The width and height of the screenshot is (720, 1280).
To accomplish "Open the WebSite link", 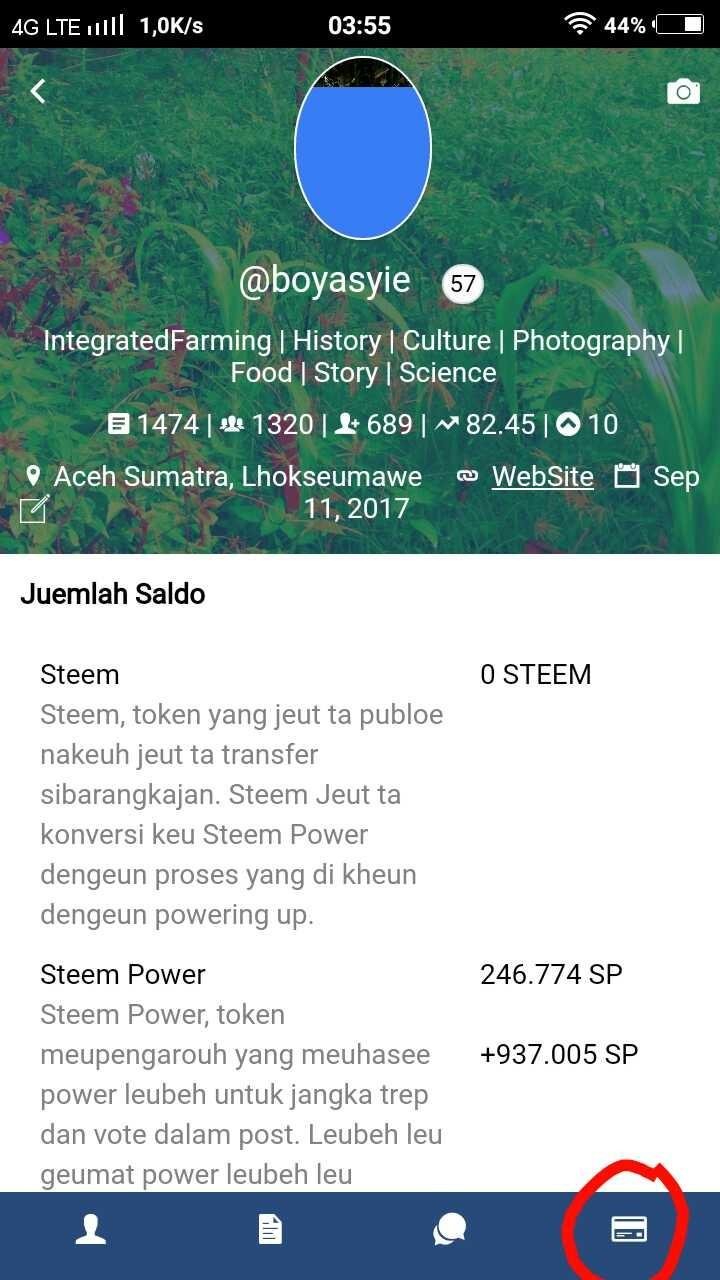I will pyautogui.click(x=543, y=476).
